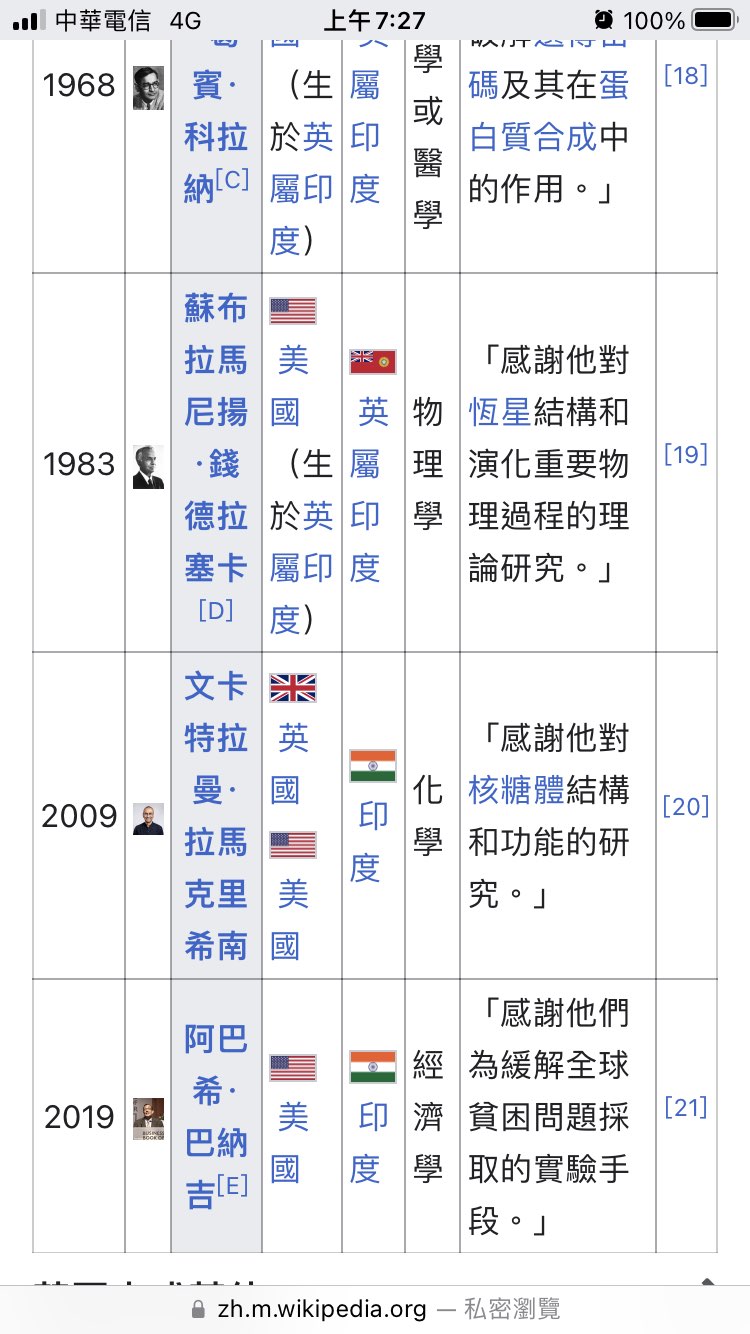View the 1983 laureate's portrait photo
This screenshot has height=1334, width=750.
148,467
